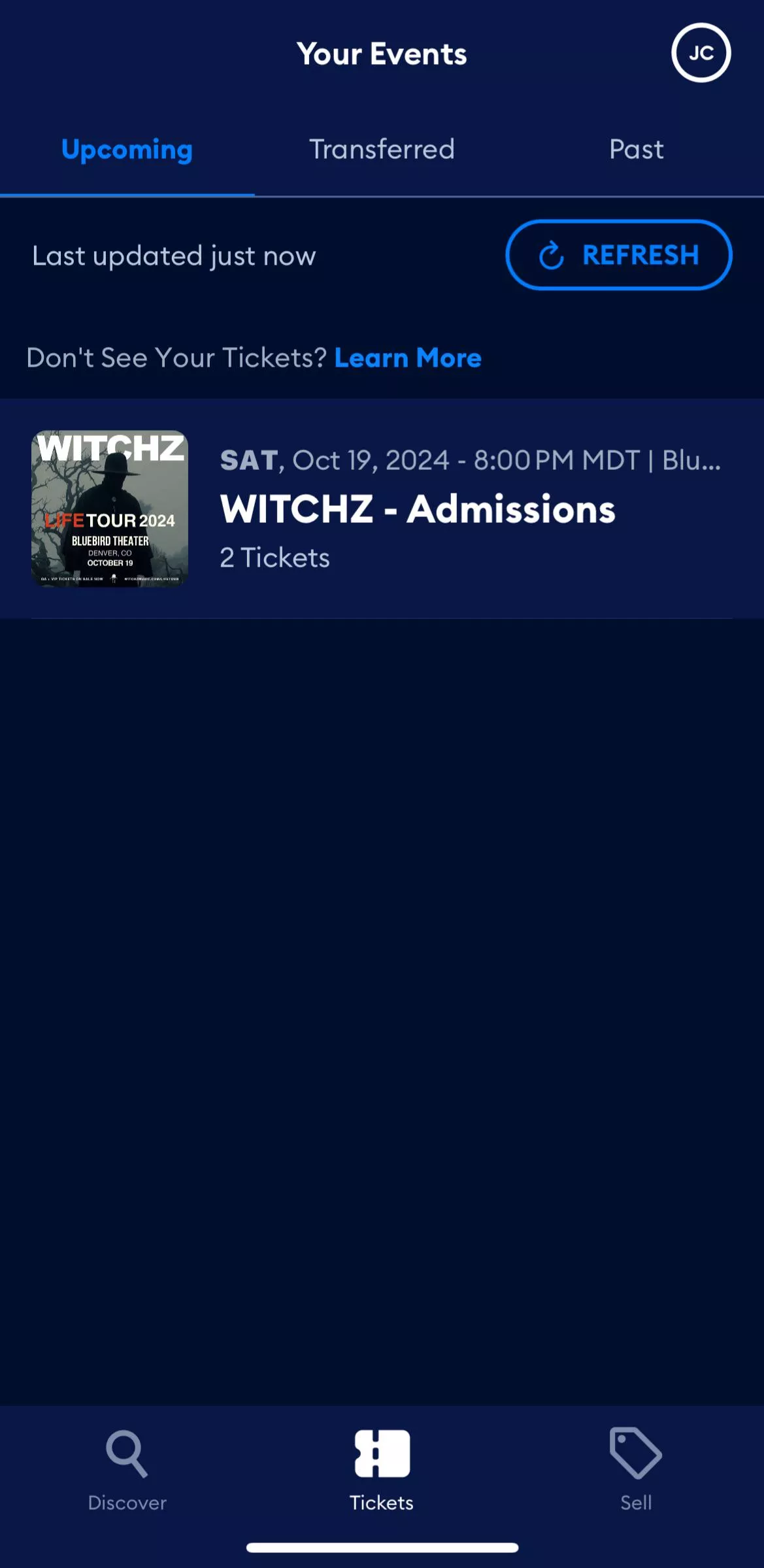Open the Learn More link

(x=408, y=358)
